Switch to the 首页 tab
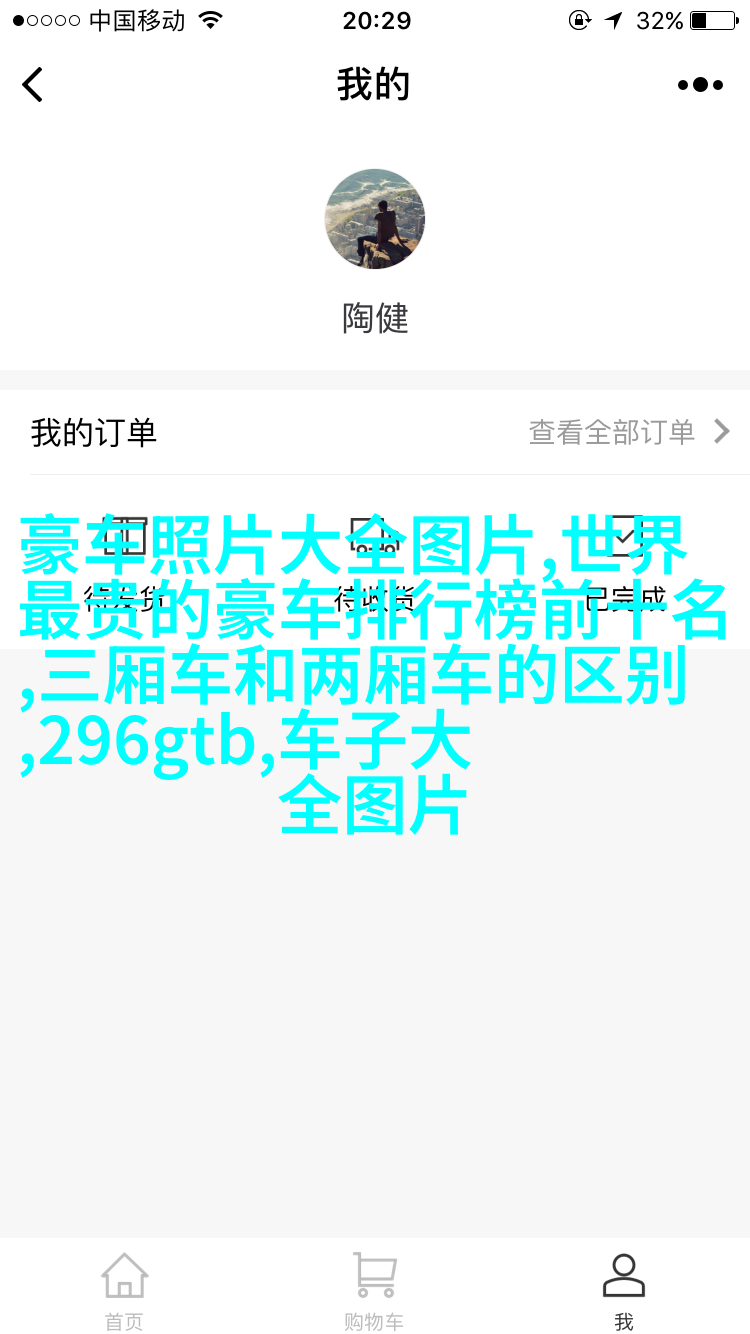This screenshot has width=750, height=1334. coord(125,1290)
